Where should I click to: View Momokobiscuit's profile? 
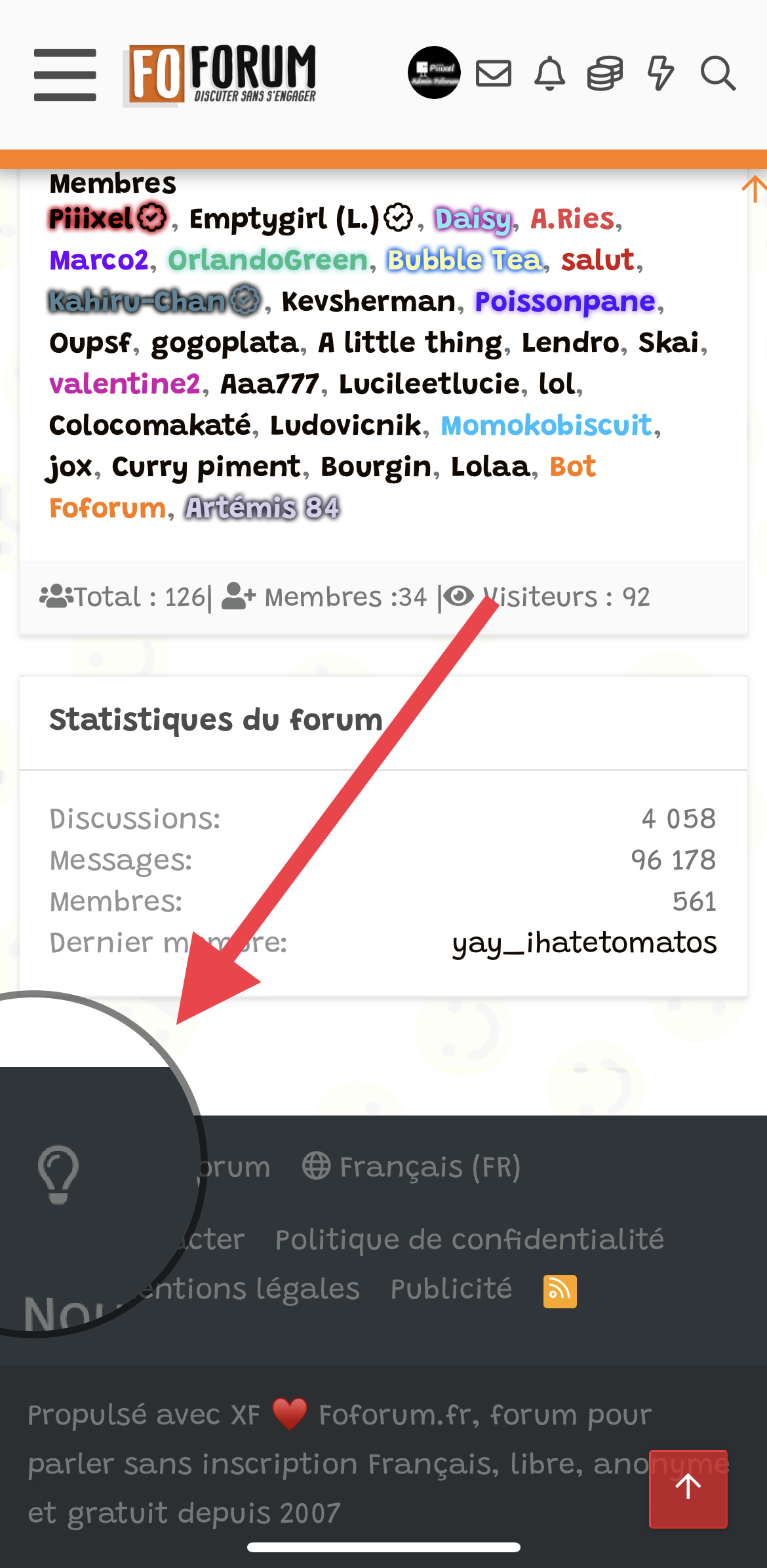point(547,426)
